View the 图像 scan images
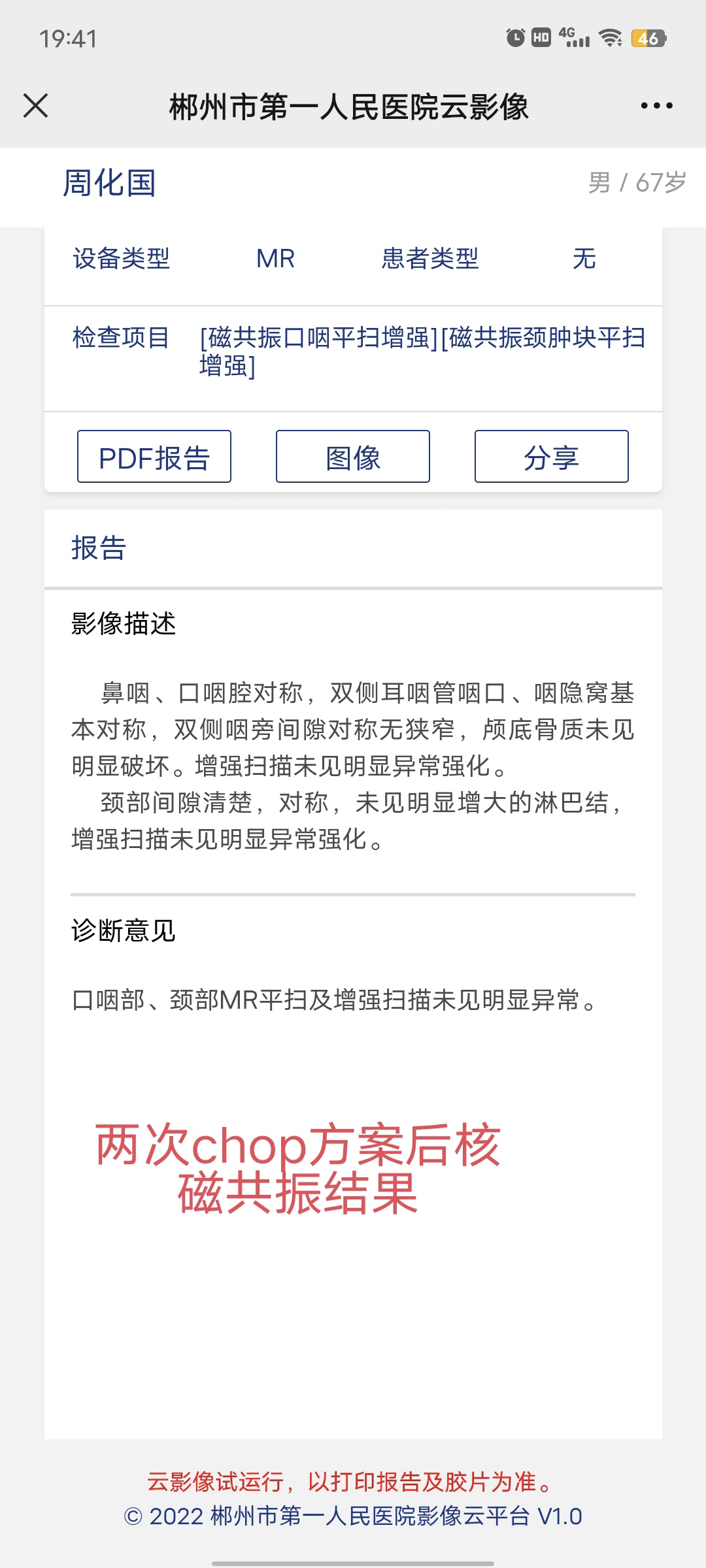 pos(353,457)
